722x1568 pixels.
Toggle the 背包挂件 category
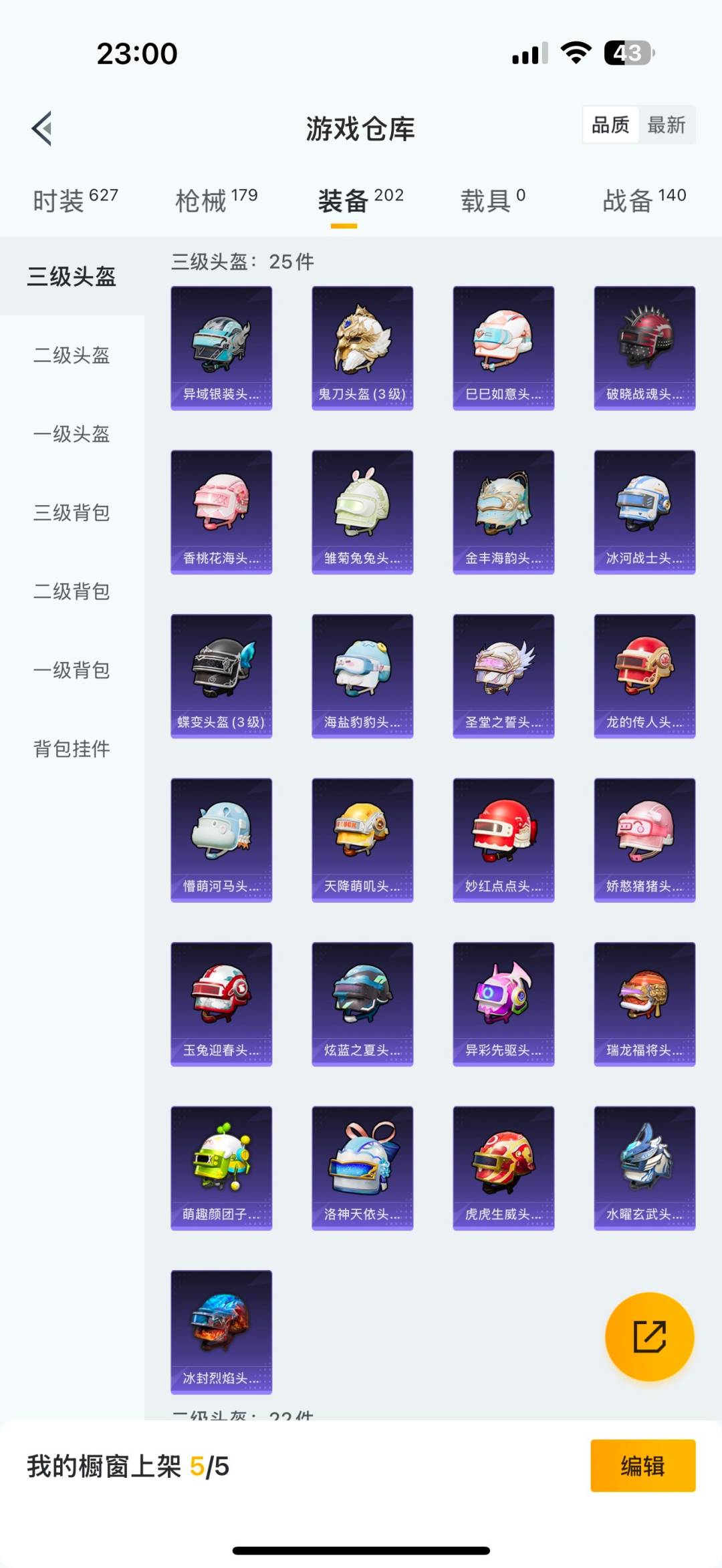pos(72,750)
